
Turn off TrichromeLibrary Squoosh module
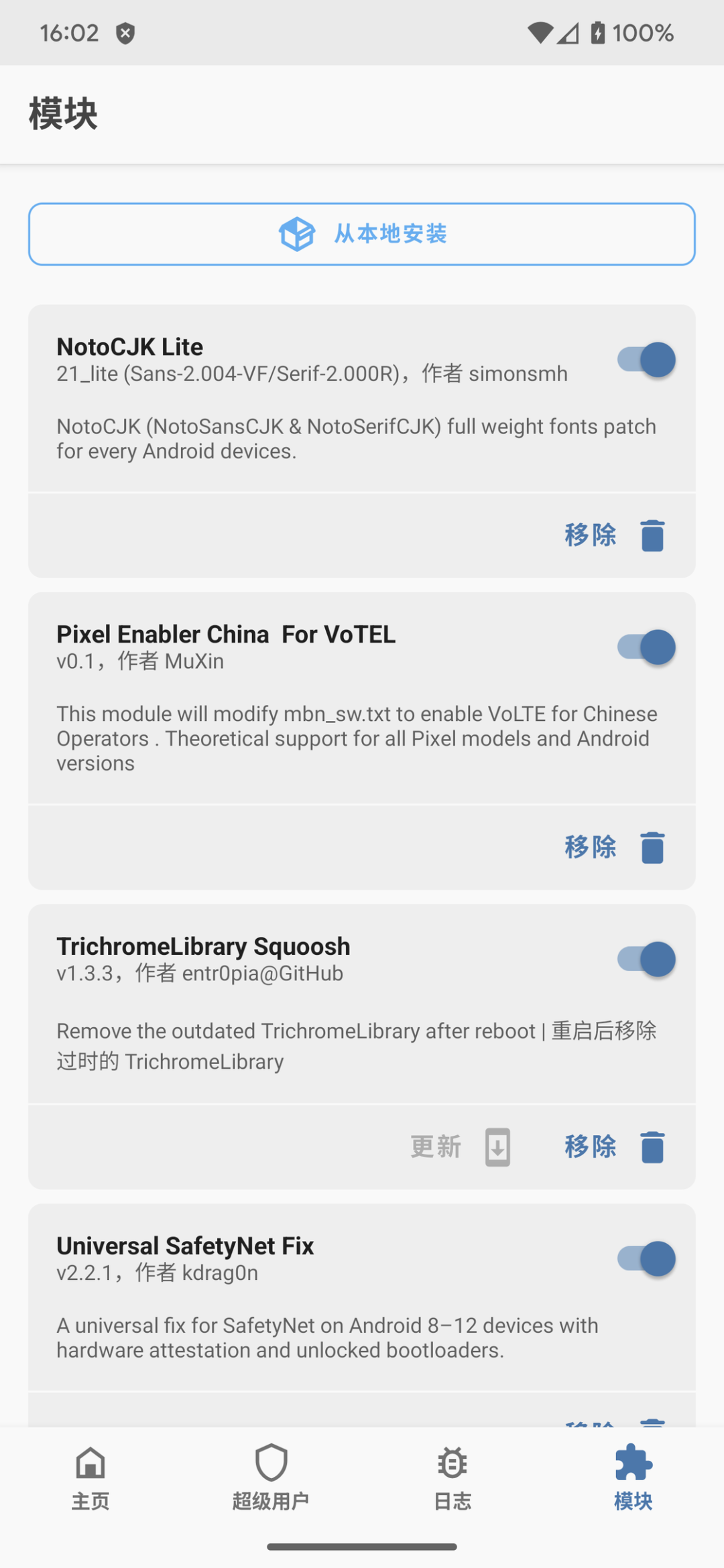646,960
